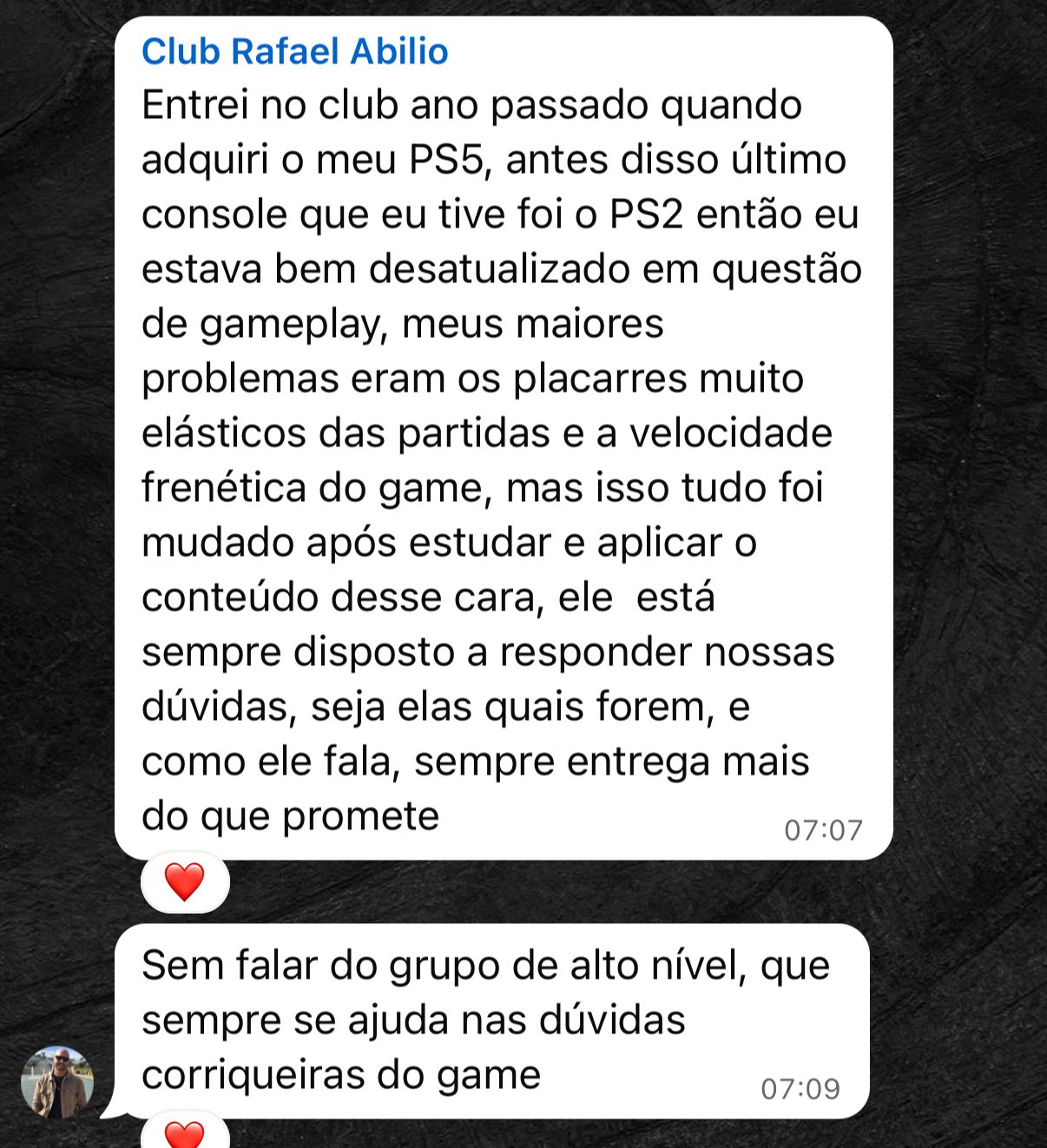
Task: Open the sender's profile photo
Action: (57, 1082)
